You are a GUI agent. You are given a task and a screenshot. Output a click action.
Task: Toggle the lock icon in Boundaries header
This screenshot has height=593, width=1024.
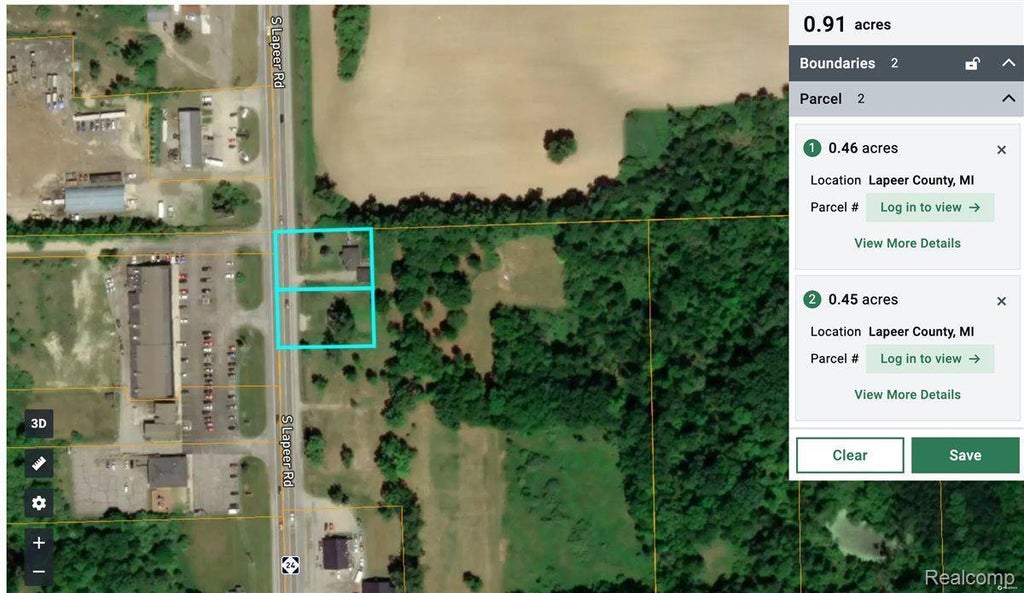972,63
